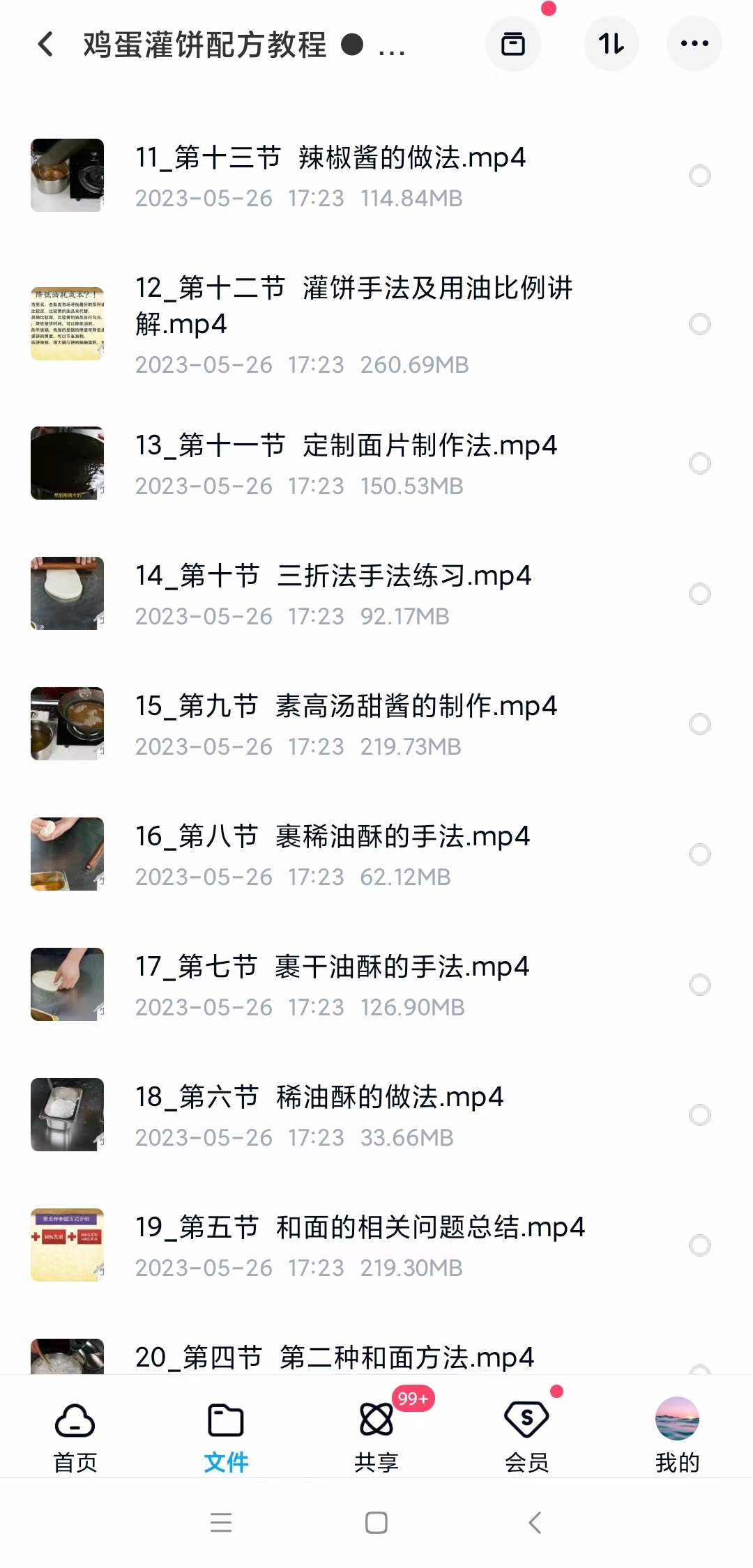The height and width of the screenshot is (1568, 753).
Task: Tap the back arrow at top left
Action: (46, 44)
